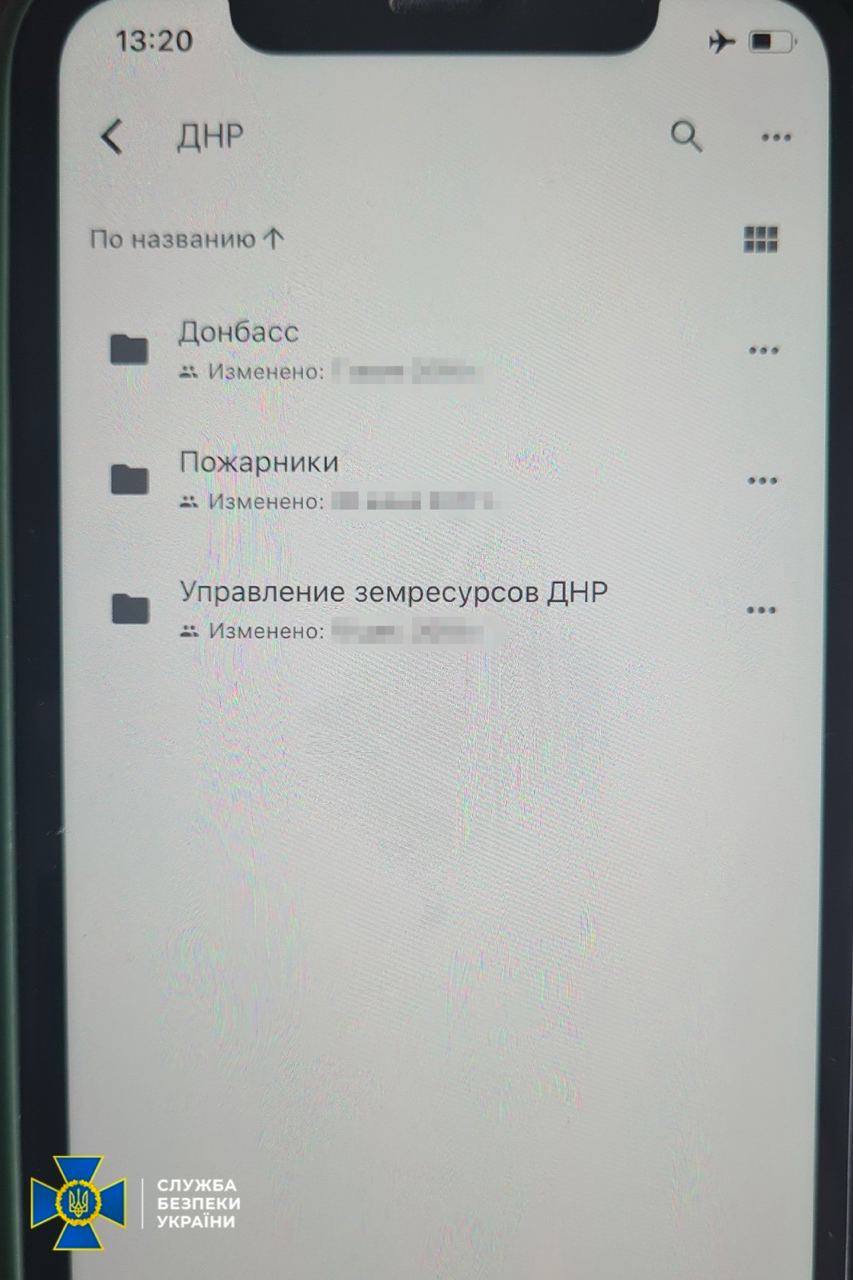Viewport: 853px width, 1280px height.
Task: Show more actions for Пожарники folder
Action: pos(763,481)
